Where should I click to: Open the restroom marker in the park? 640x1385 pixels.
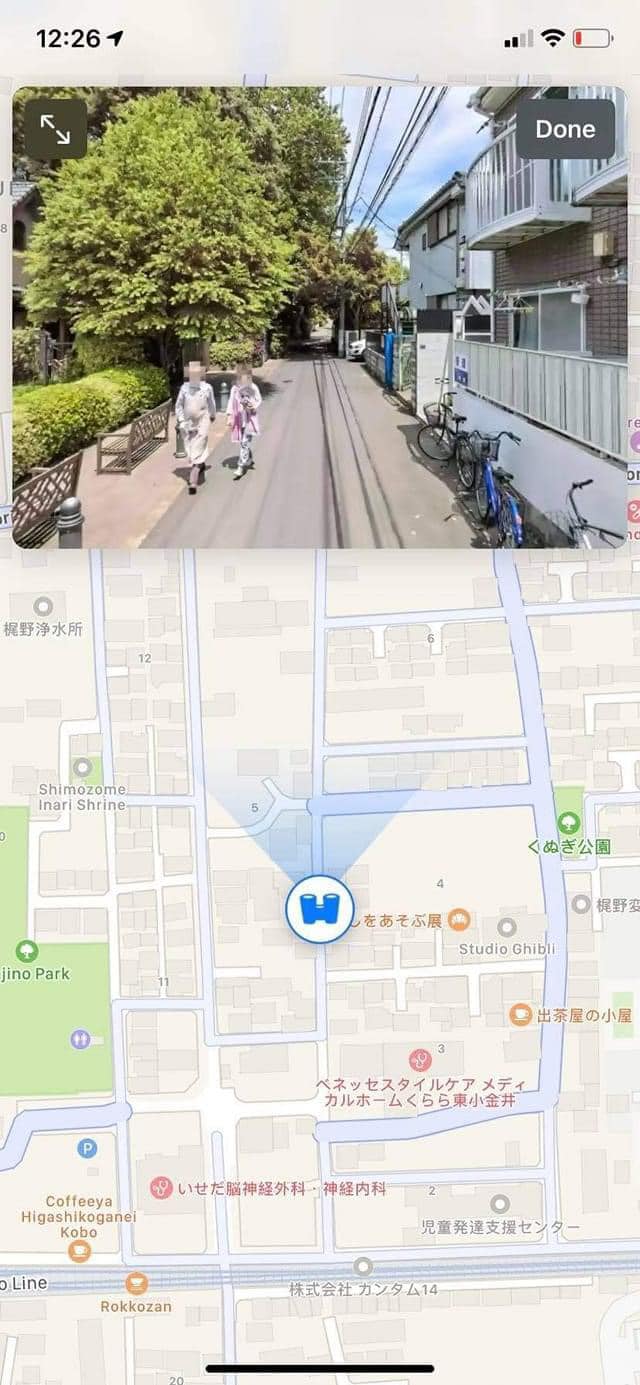80,1038
